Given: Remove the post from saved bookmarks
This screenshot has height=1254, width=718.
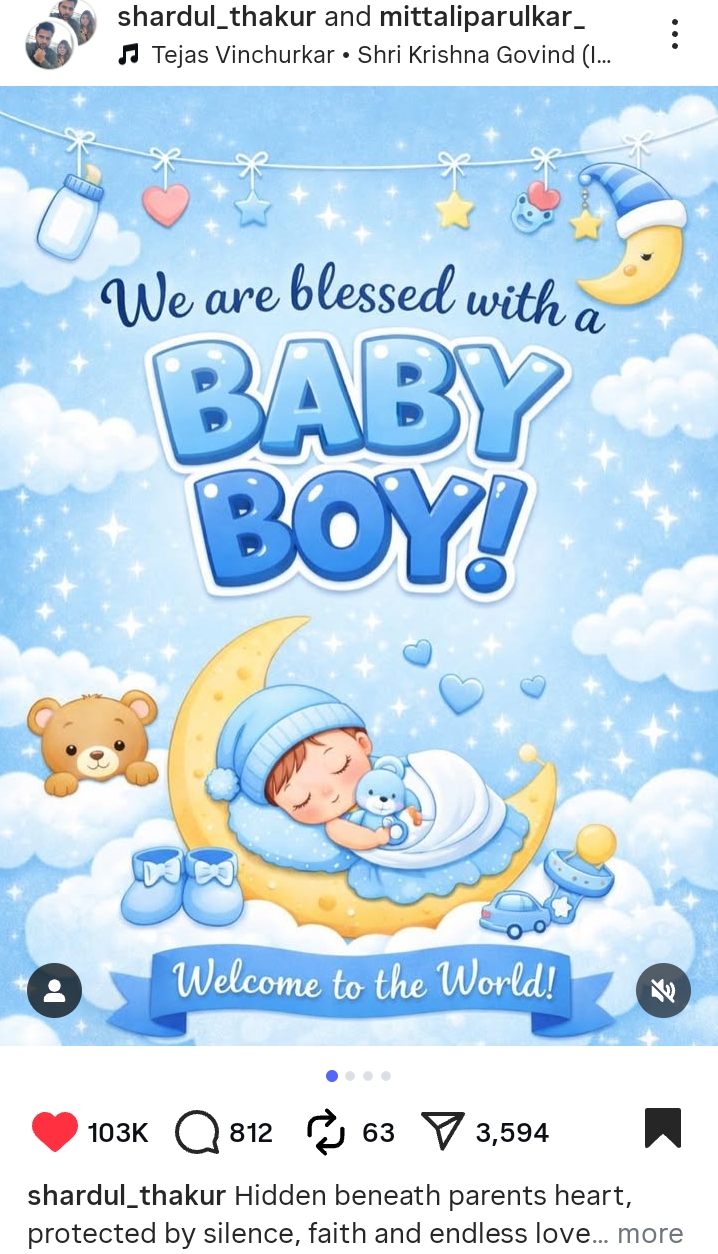Looking at the screenshot, I should point(662,1130).
